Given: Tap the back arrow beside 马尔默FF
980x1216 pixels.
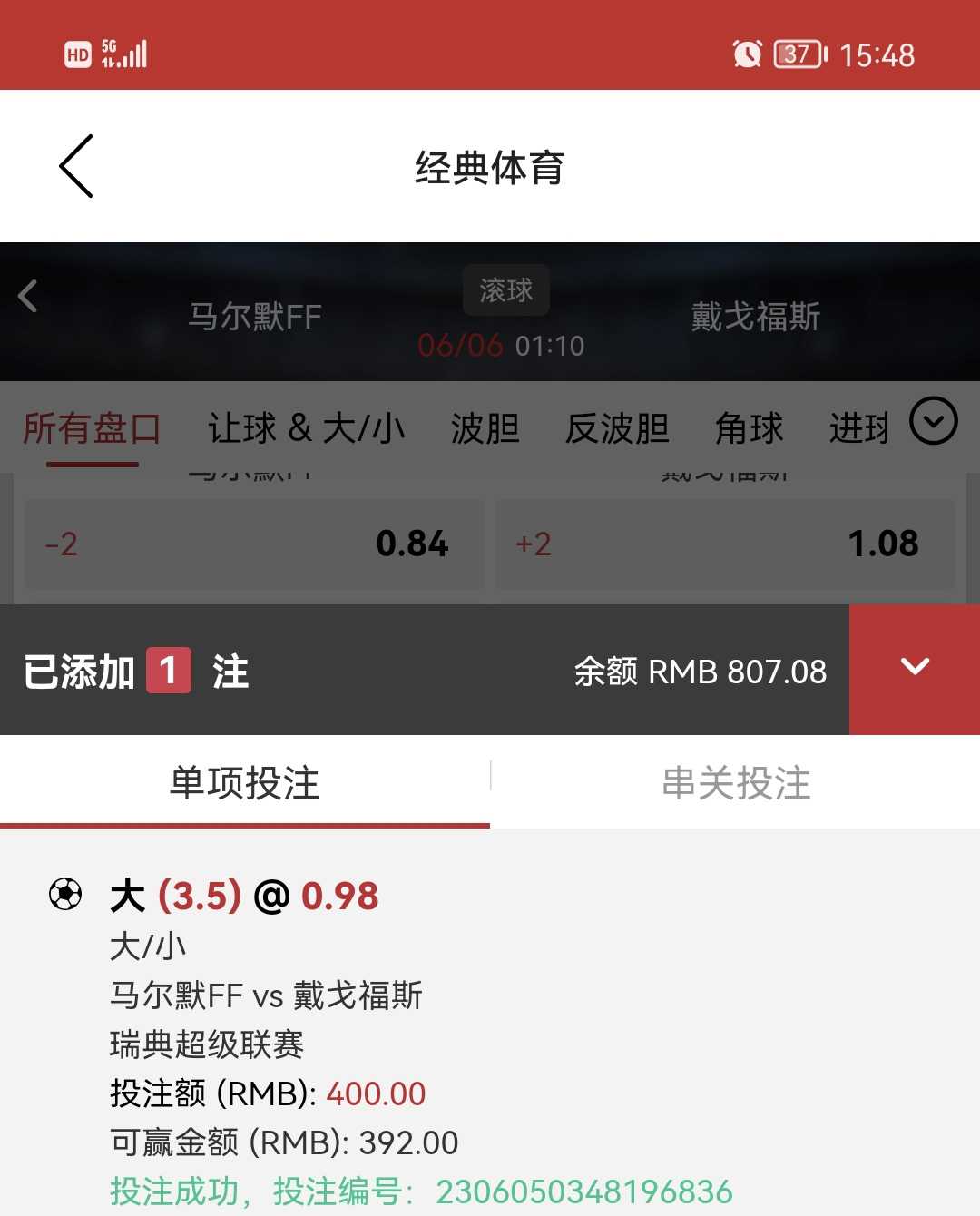Looking at the screenshot, I should click(x=28, y=296).
